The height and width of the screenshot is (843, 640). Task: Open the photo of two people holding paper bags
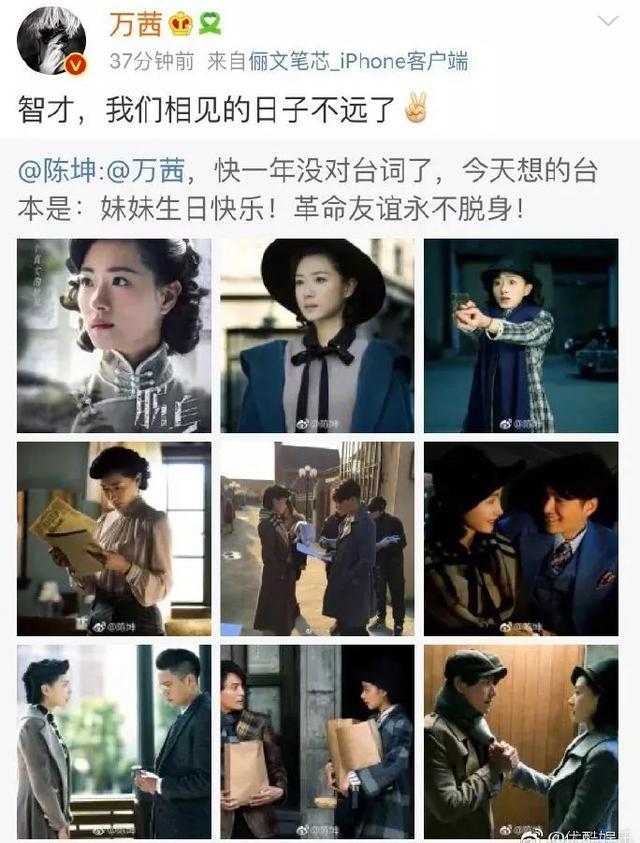317,740
